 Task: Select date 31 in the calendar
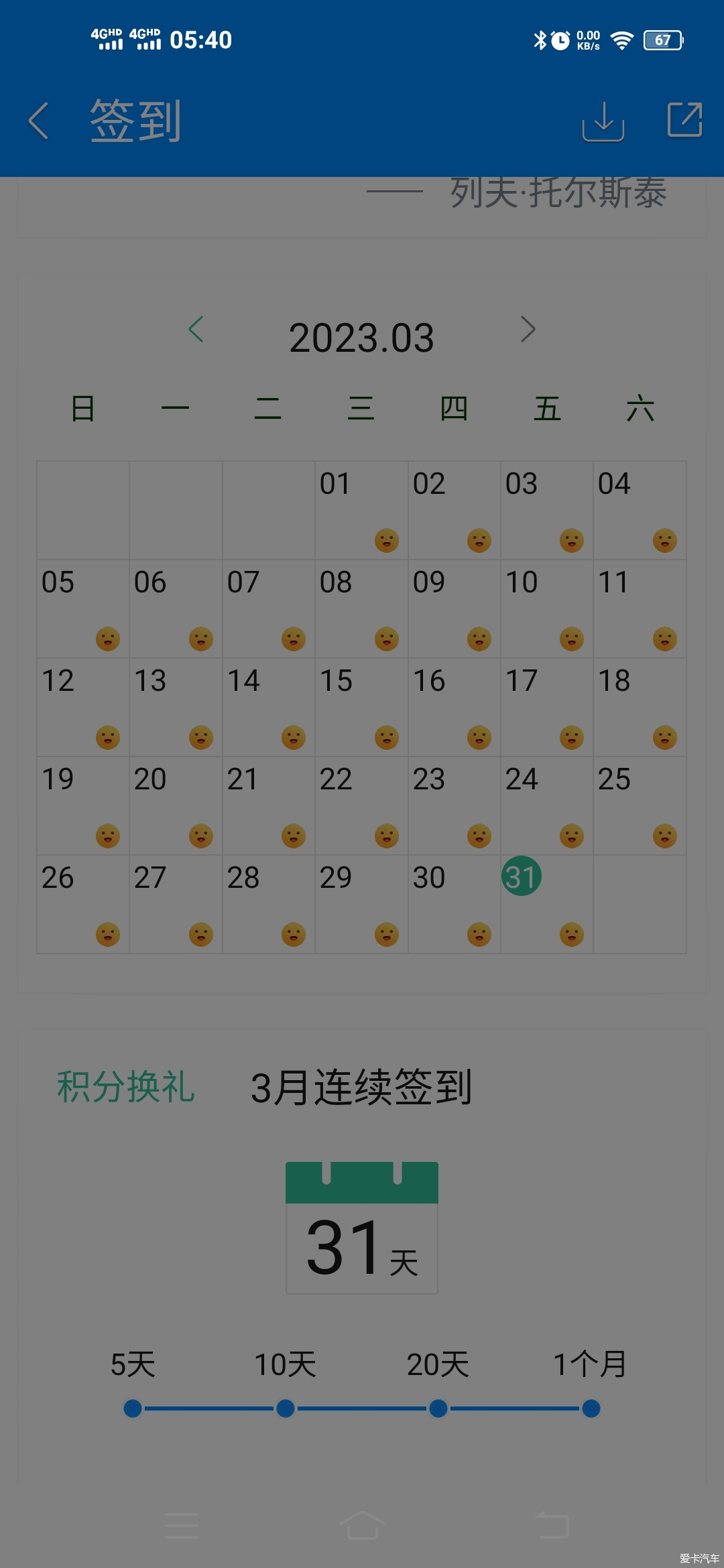[522, 877]
